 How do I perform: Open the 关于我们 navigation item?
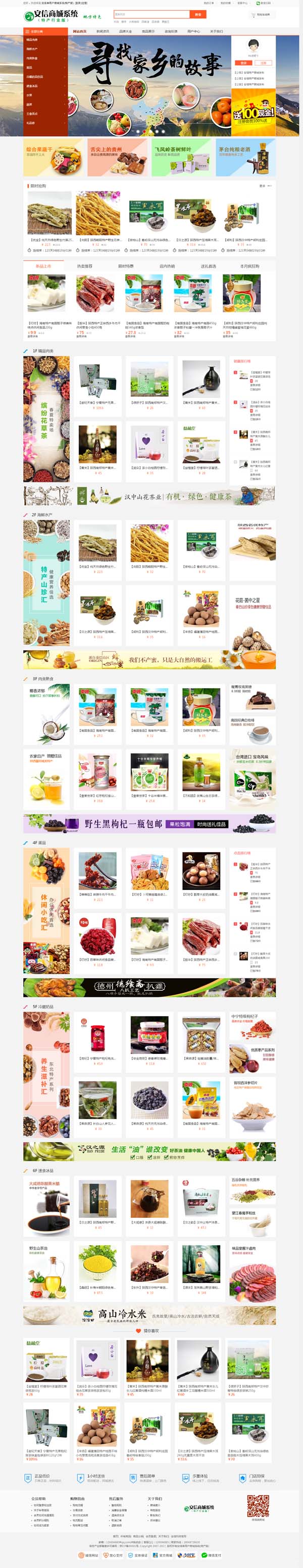(x=217, y=31)
